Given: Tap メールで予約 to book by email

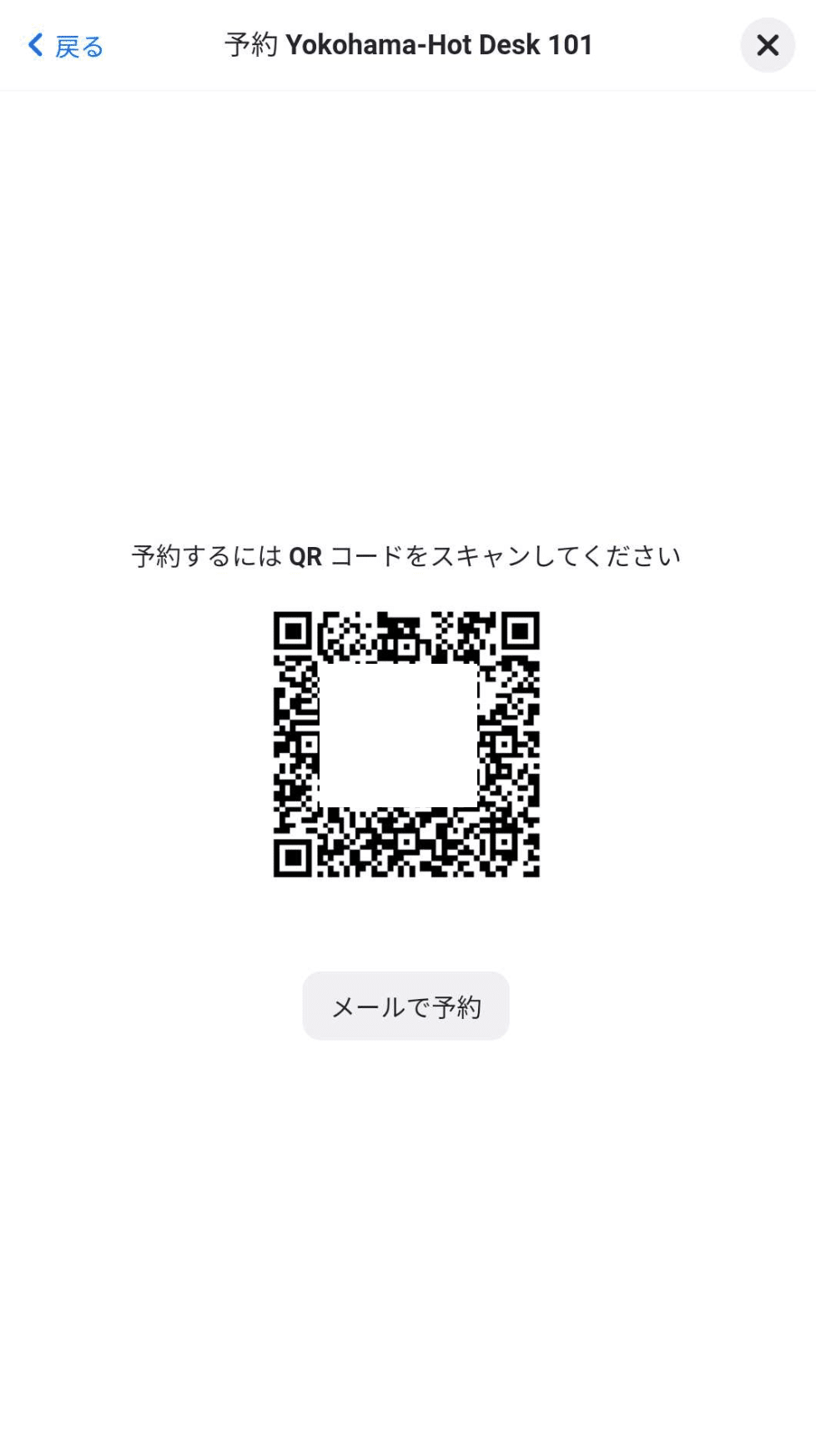Looking at the screenshot, I should pos(405,1006).
